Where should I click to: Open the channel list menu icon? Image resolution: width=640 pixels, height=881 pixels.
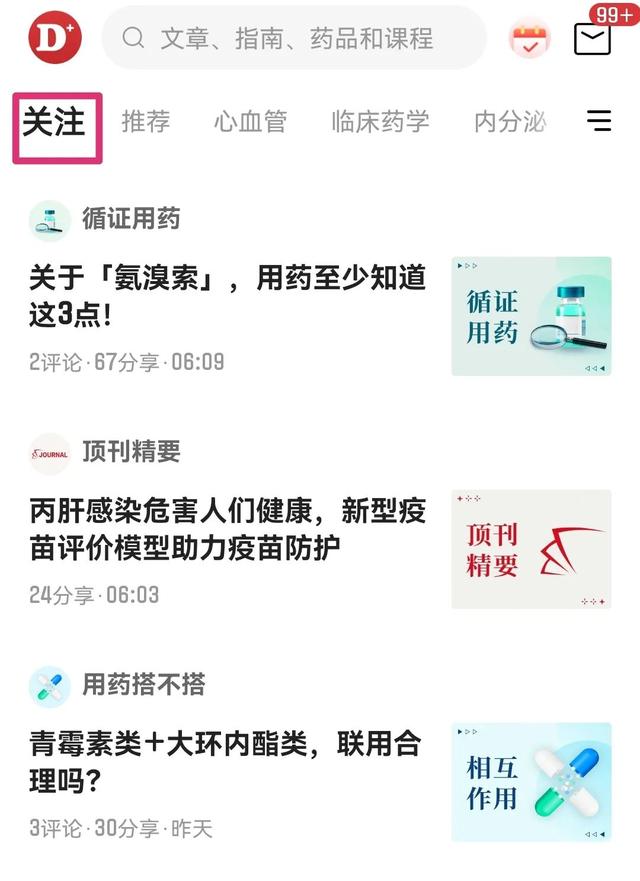pyautogui.click(x=599, y=122)
